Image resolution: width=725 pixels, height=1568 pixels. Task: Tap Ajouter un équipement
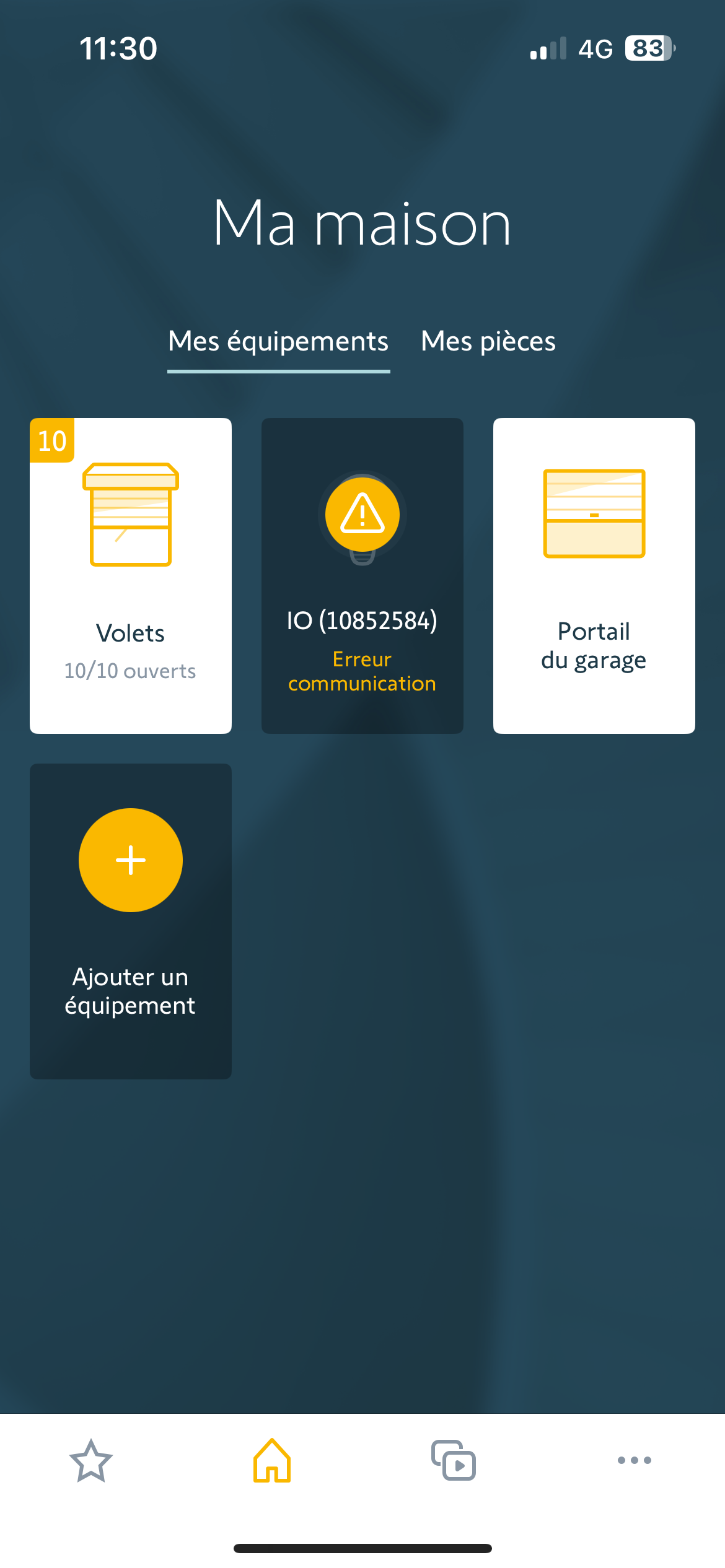click(x=131, y=920)
